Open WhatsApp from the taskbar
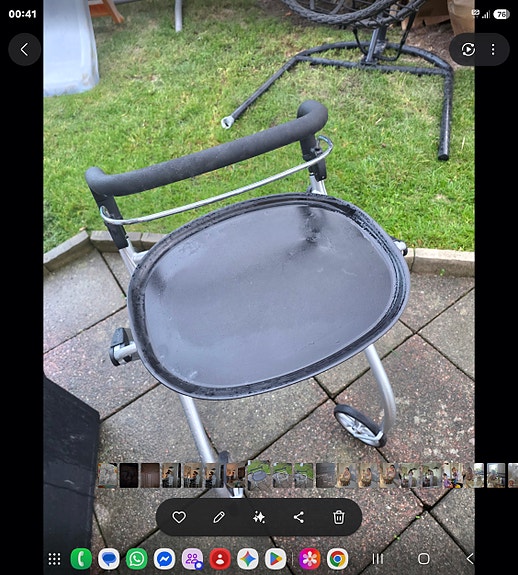This screenshot has height=575, width=518. [x=137, y=559]
